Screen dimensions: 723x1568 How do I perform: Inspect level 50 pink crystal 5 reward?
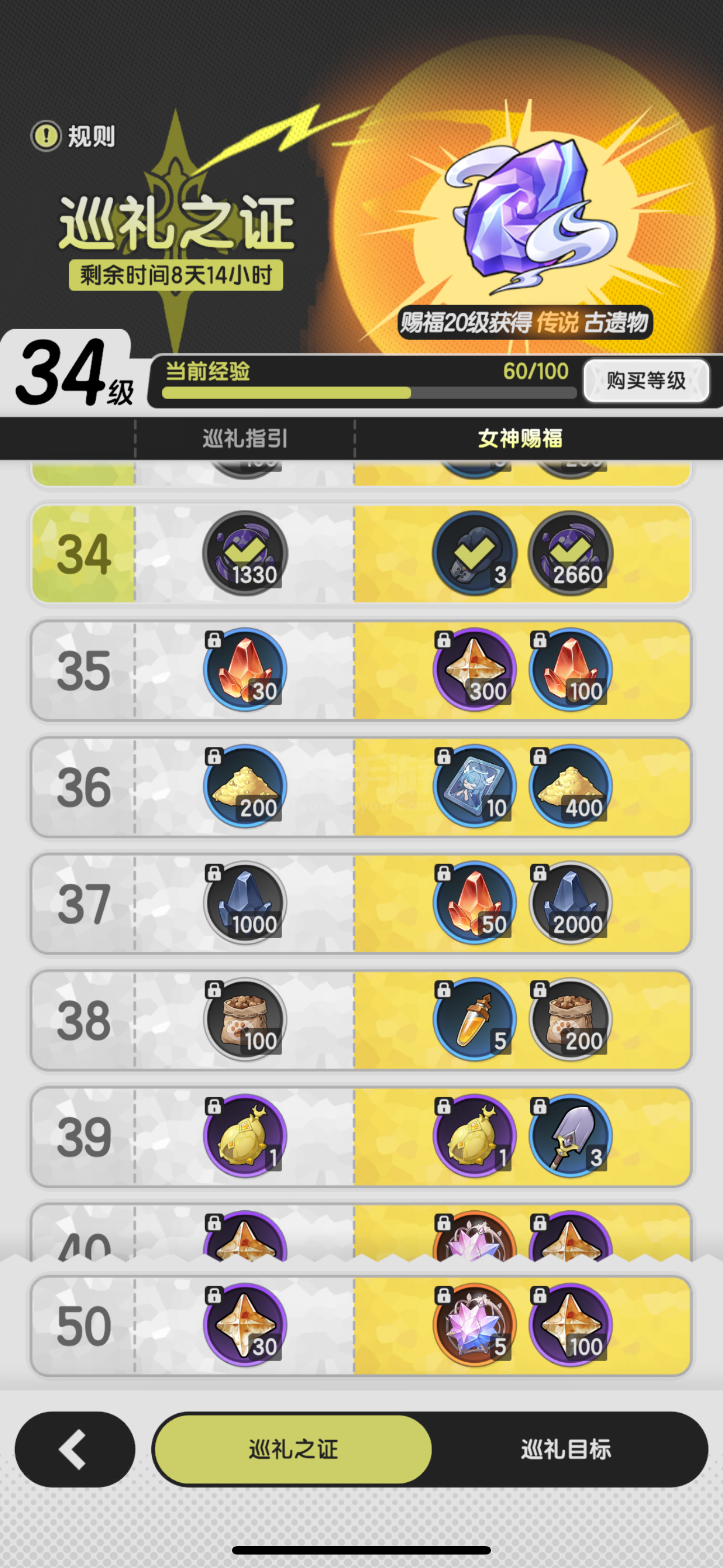pyautogui.click(x=474, y=1325)
